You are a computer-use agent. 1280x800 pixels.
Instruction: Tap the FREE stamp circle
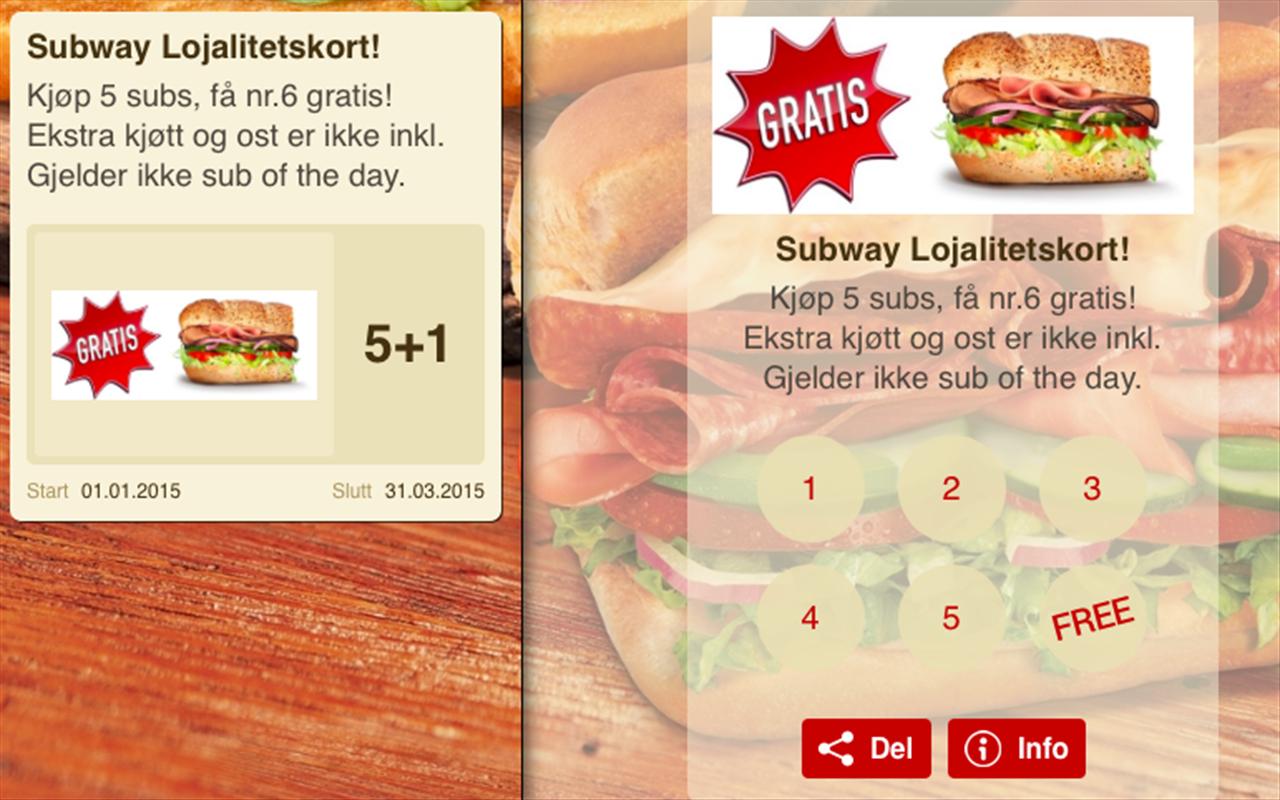click(1092, 618)
